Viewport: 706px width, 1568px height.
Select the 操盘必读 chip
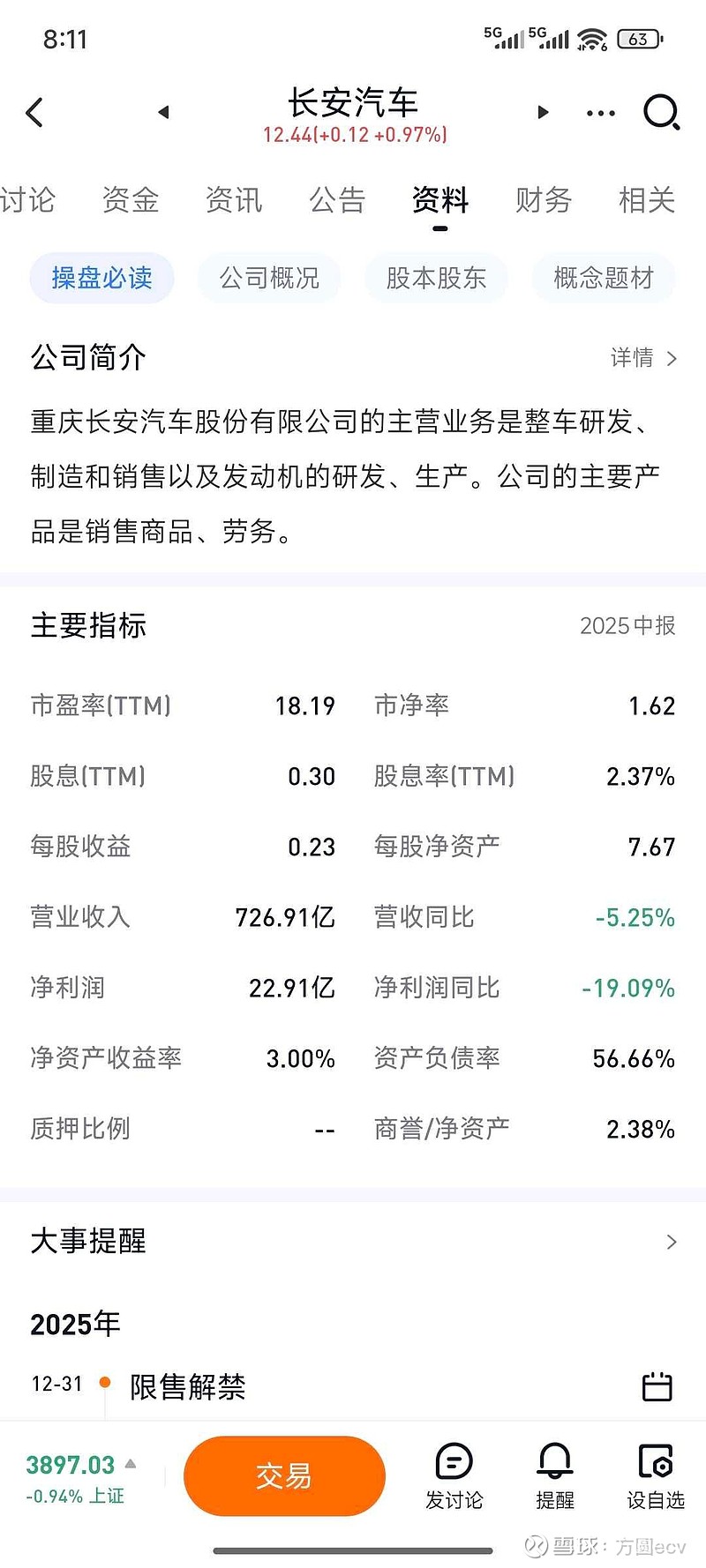click(x=101, y=278)
